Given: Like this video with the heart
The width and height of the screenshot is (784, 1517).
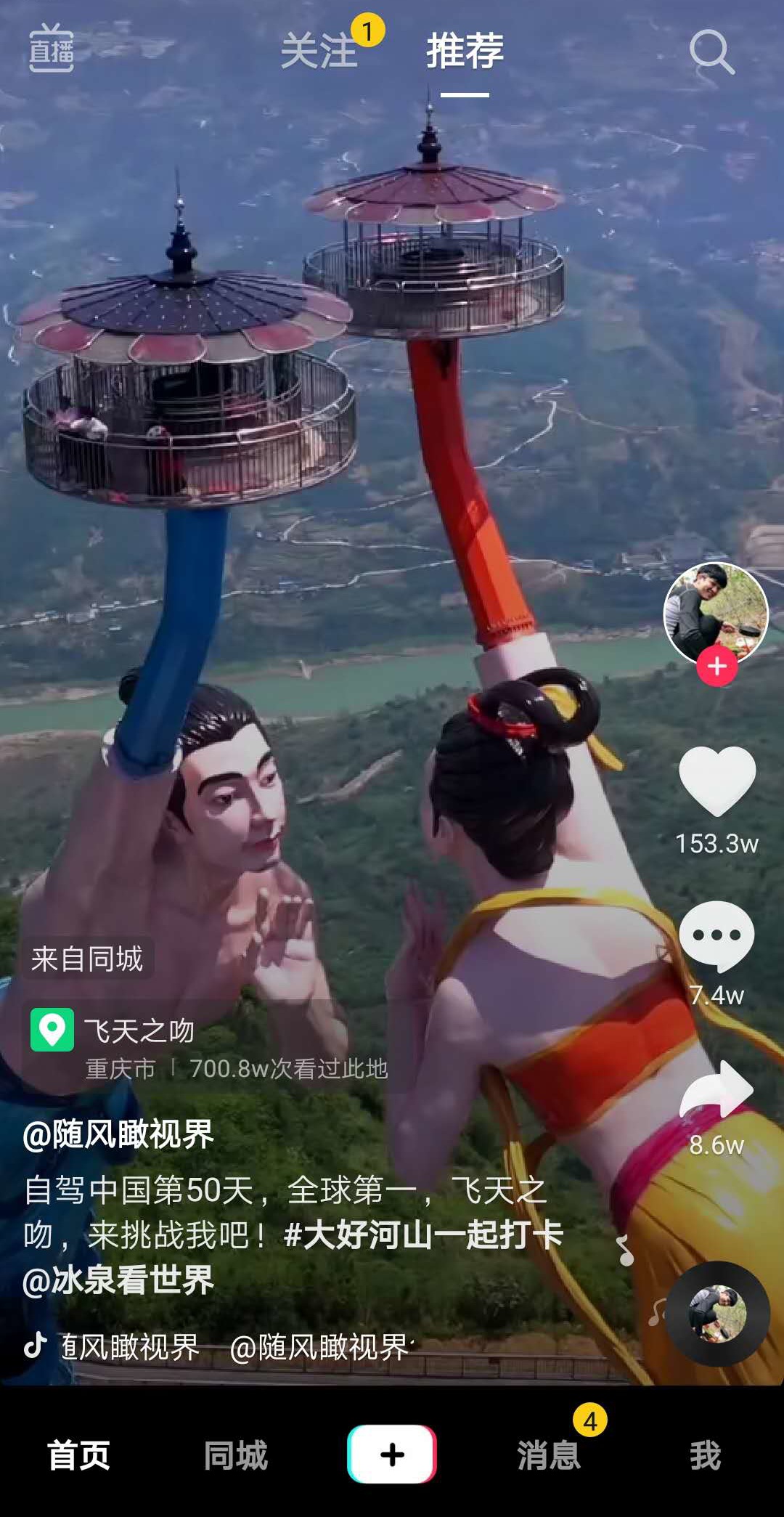Looking at the screenshot, I should click(x=717, y=781).
